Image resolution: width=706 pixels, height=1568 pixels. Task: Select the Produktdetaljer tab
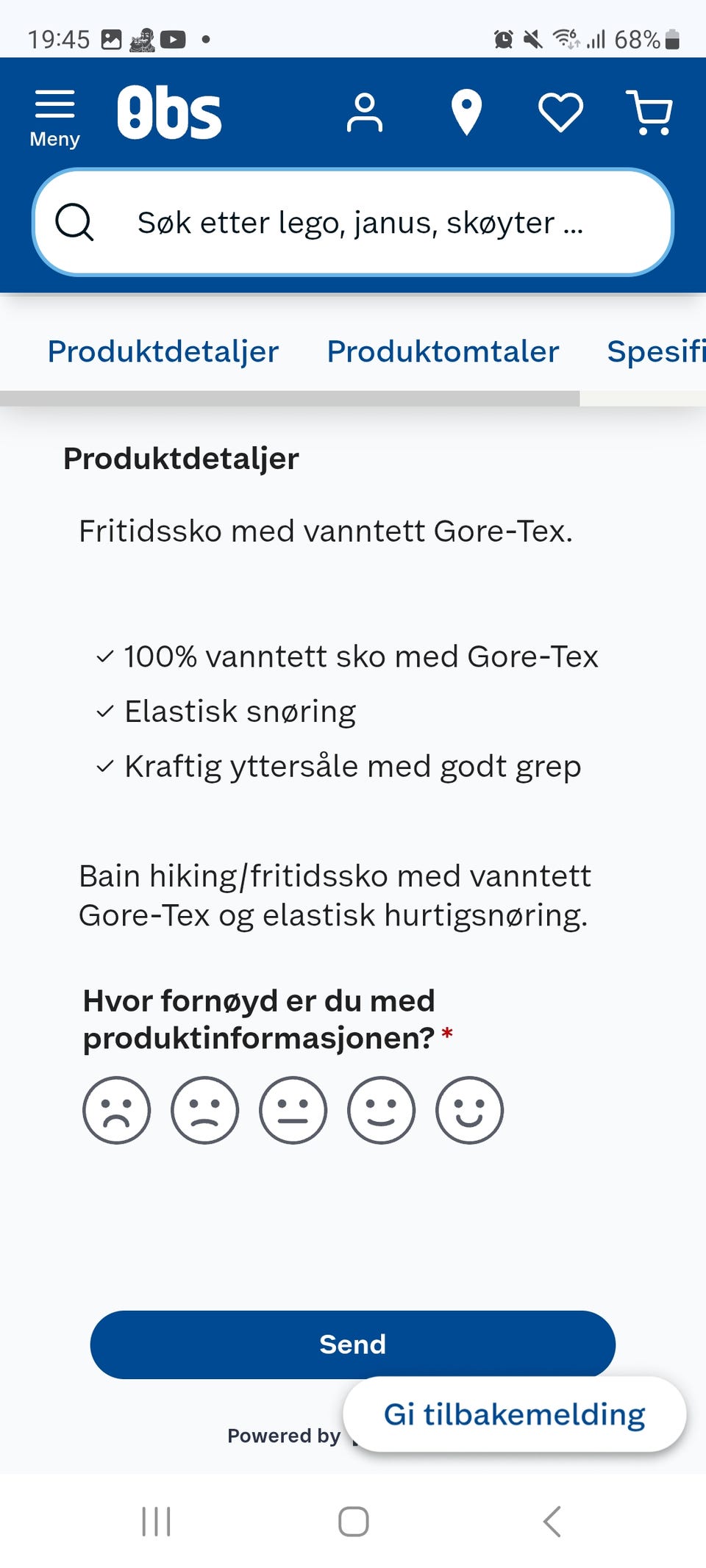pos(162,351)
